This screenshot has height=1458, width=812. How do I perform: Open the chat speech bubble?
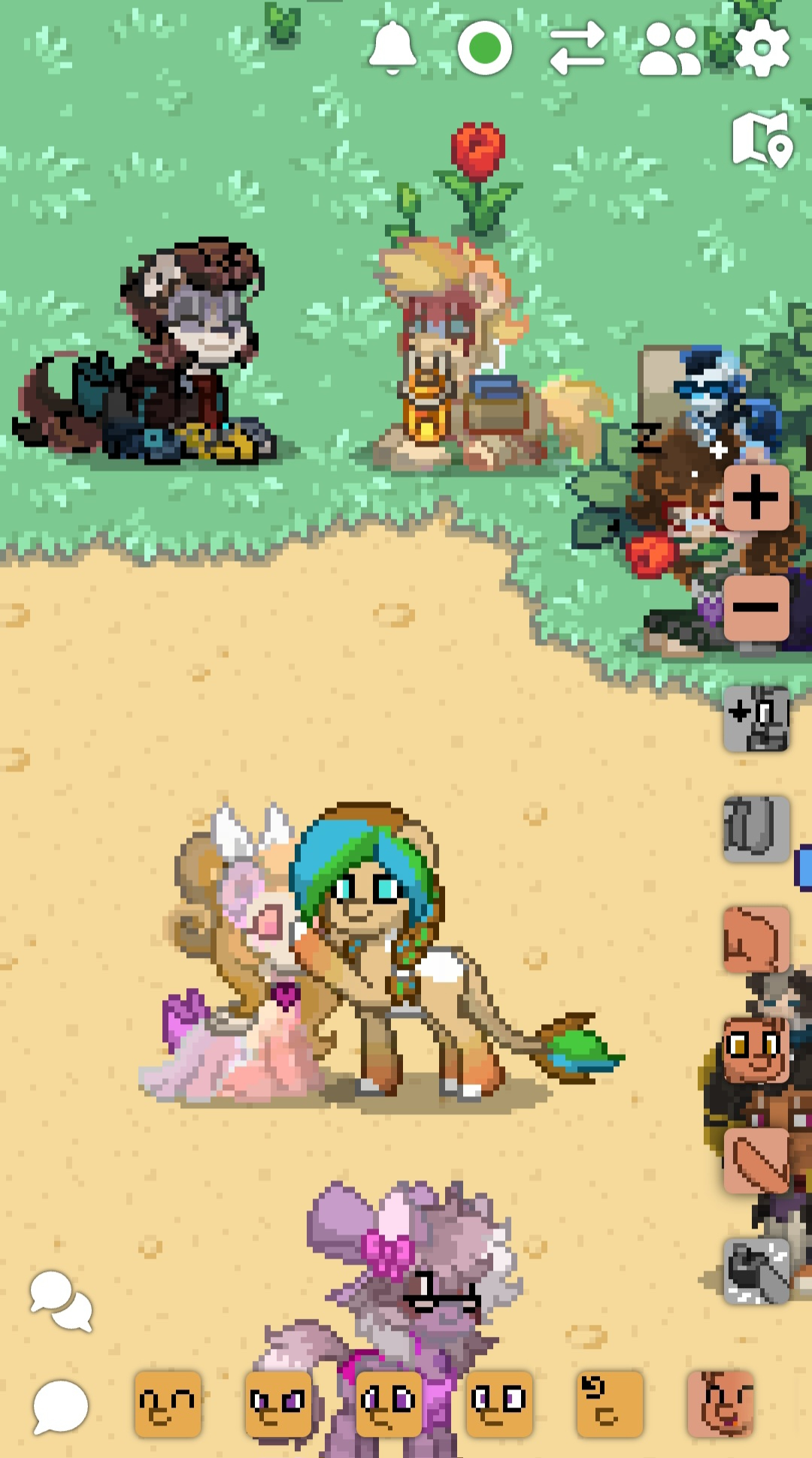[60, 1405]
